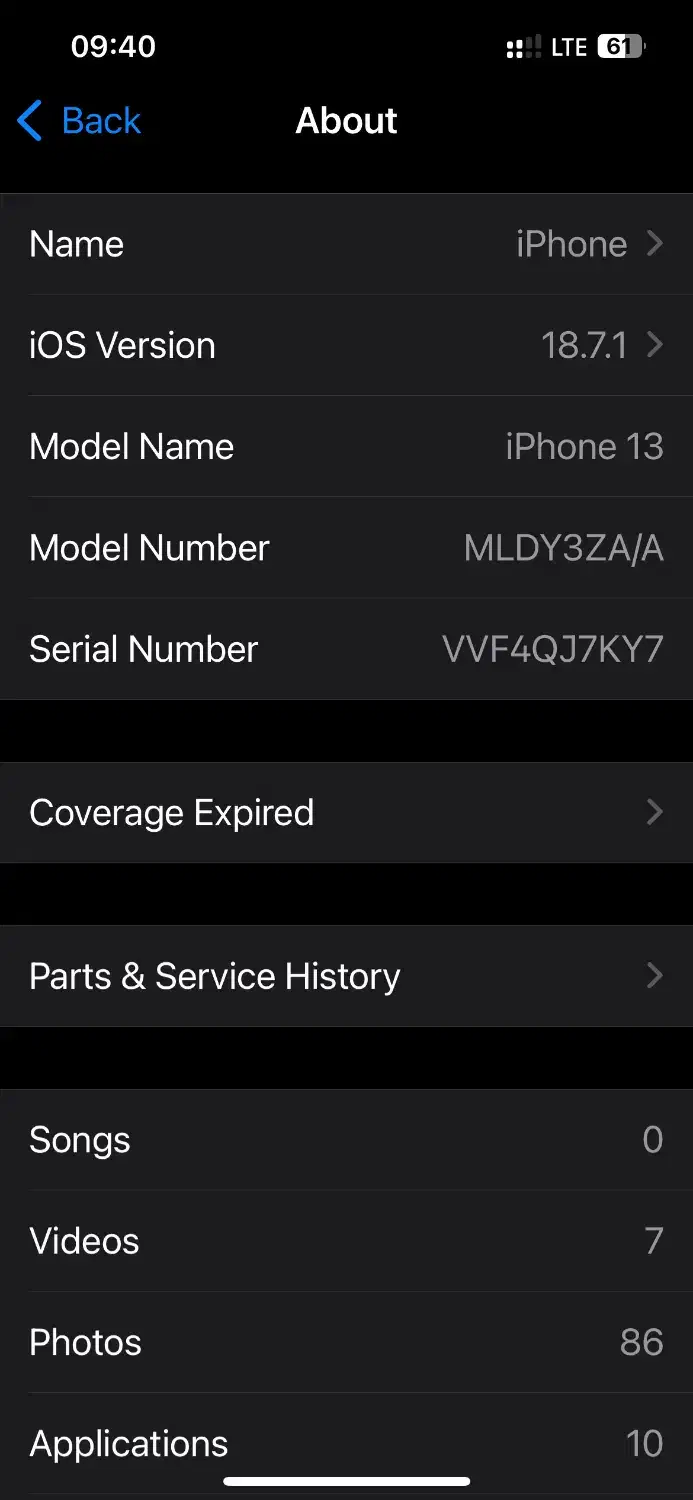Open Parts & Service History
Viewport: 693px width, 1500px height.
click(346, 976)
